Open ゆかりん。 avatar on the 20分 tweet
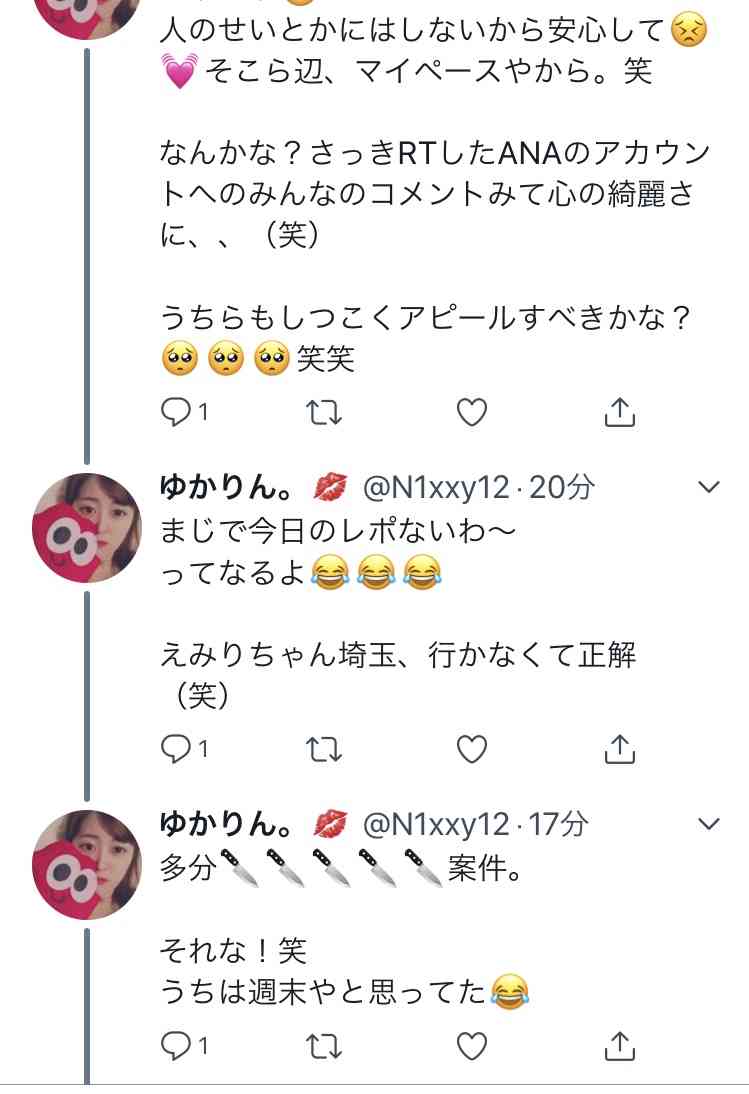 click(x=87, y=528)
